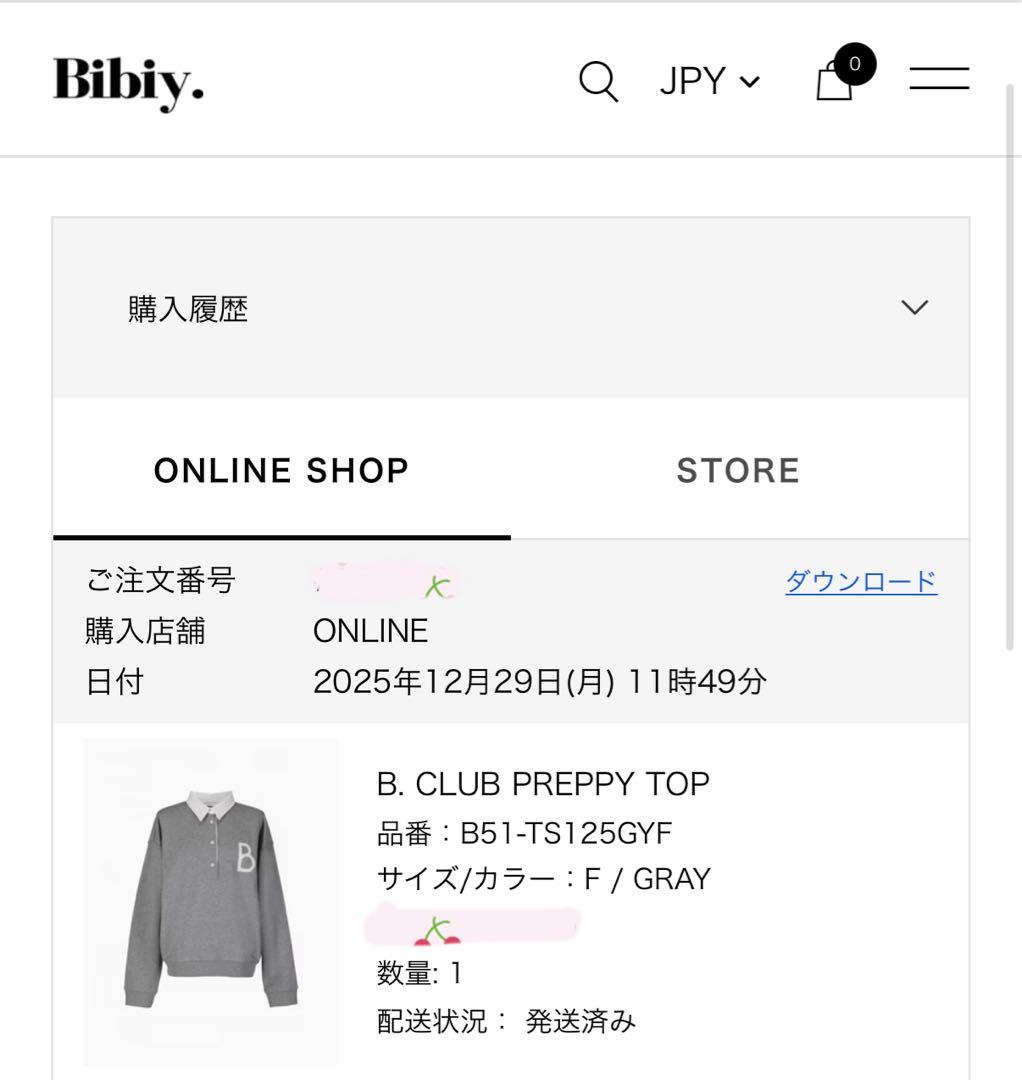Screen dimensions: 1022x1080
Task: Click the Bibiy logo
Action: 128,82
